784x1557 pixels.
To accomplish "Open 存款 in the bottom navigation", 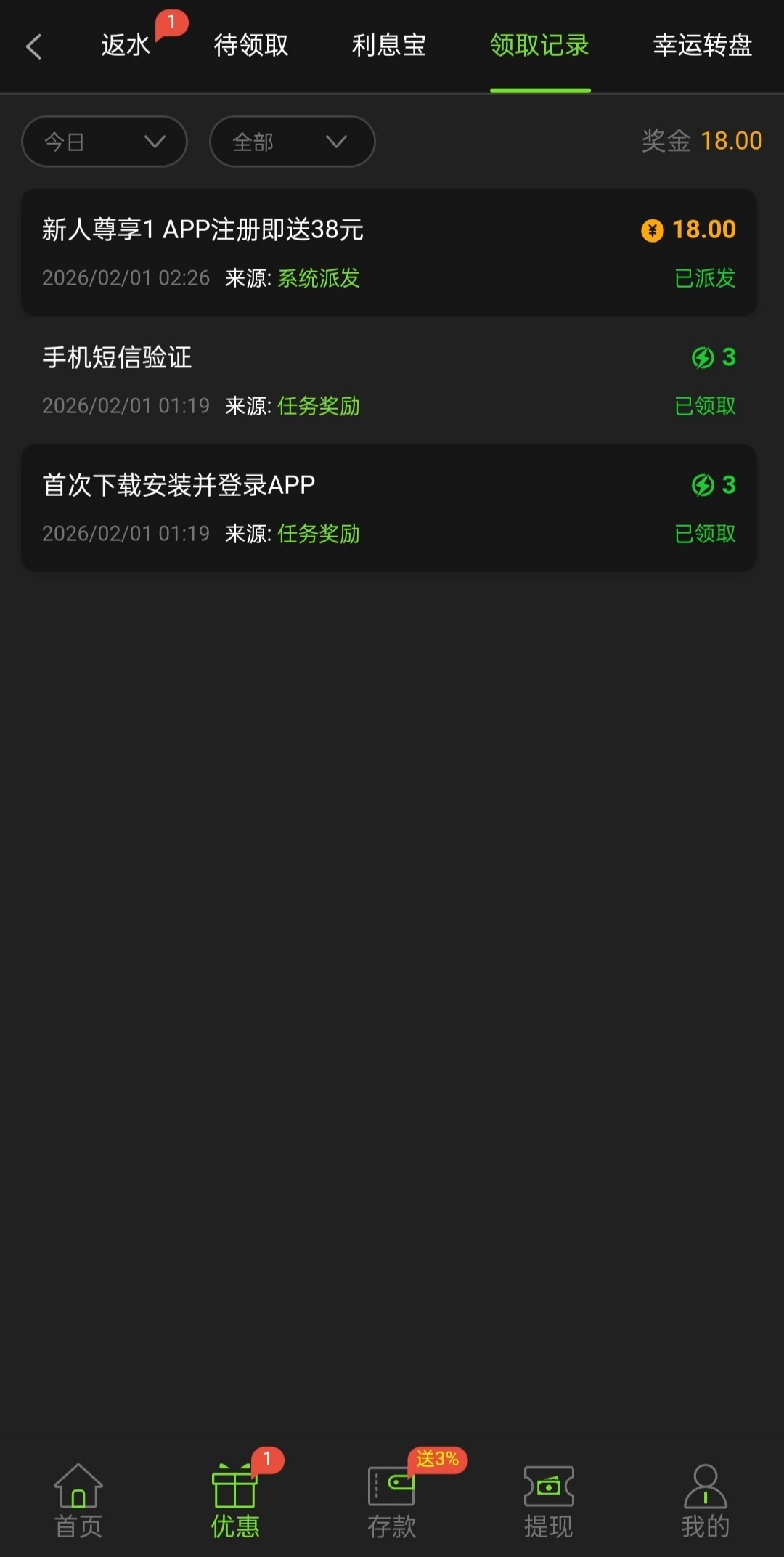I will click(x=391, y=1501).
